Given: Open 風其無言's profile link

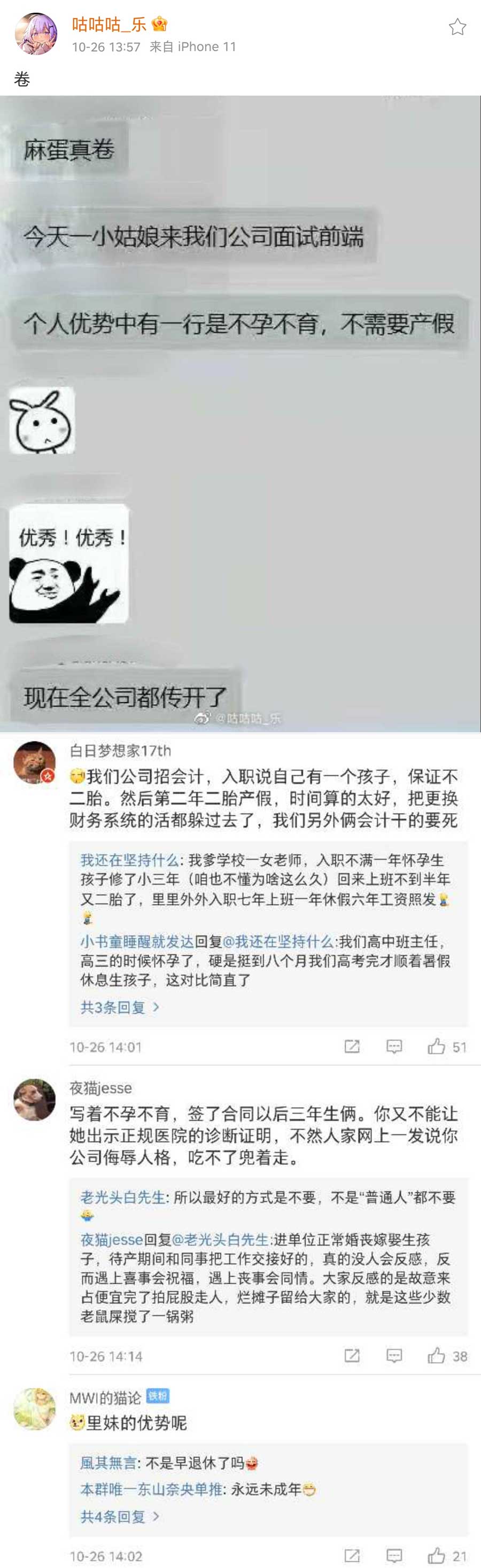Looking at the screenshot, I should click(110, 1463).
